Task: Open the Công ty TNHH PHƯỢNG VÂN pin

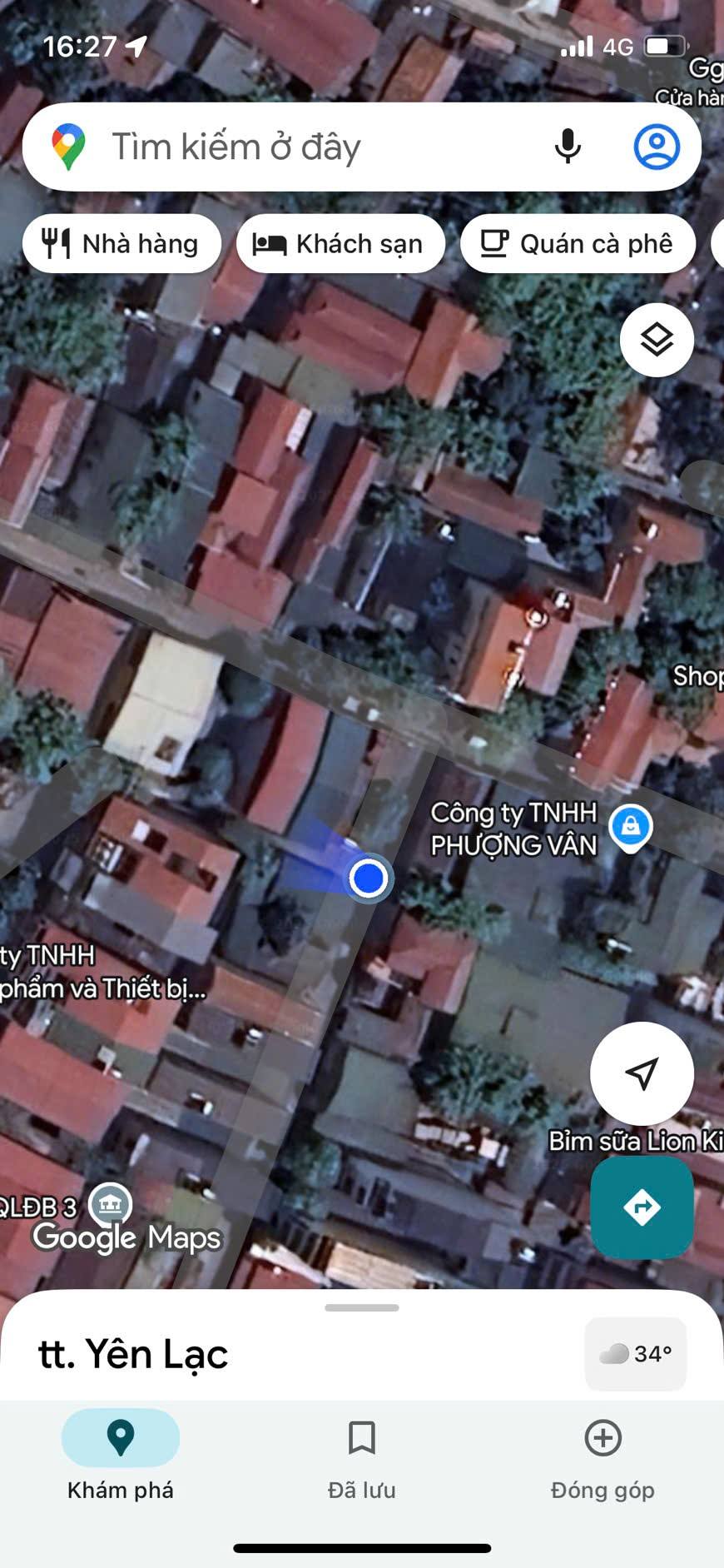Action: click(x=631, y=827)
